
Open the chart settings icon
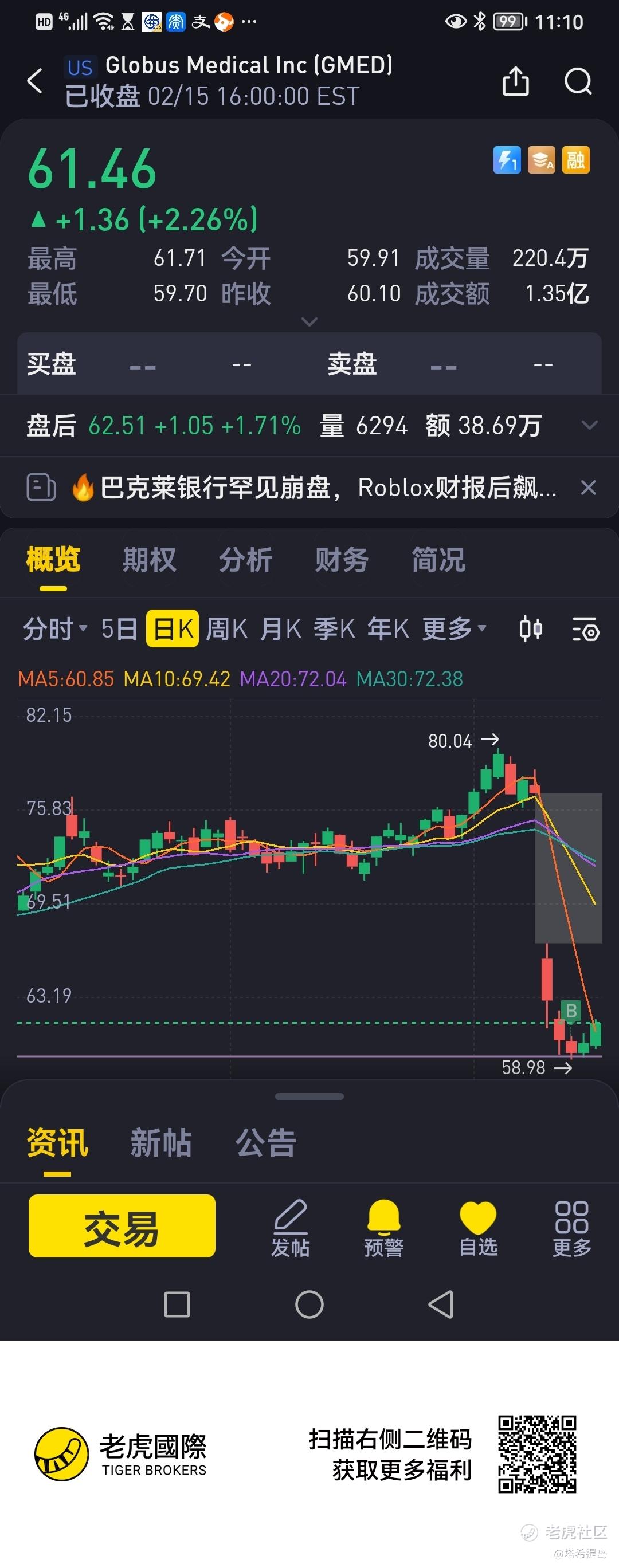point(586,630)
